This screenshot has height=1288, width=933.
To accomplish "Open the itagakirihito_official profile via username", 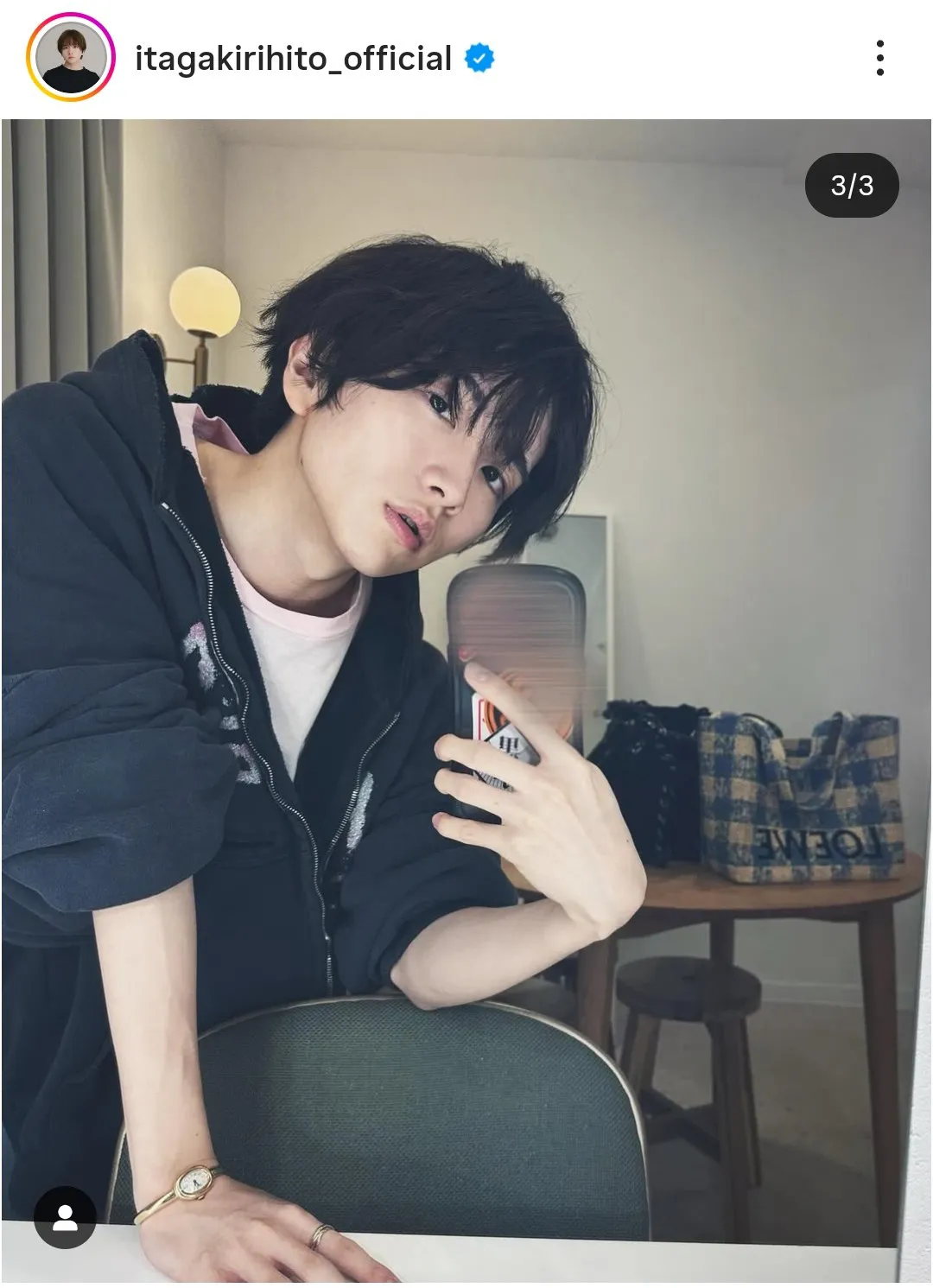I will pos(293,59).
